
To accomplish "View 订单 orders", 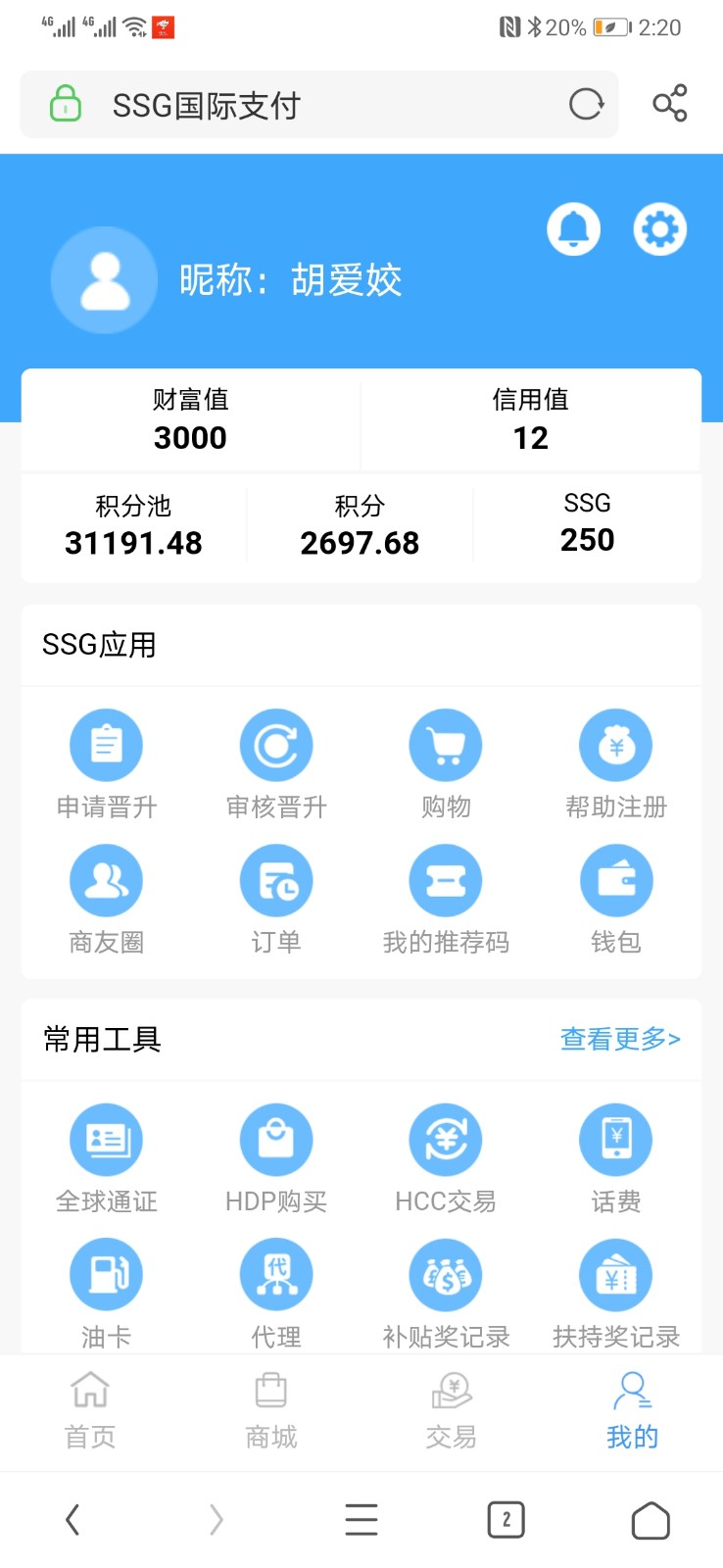I will click(276, 900).
